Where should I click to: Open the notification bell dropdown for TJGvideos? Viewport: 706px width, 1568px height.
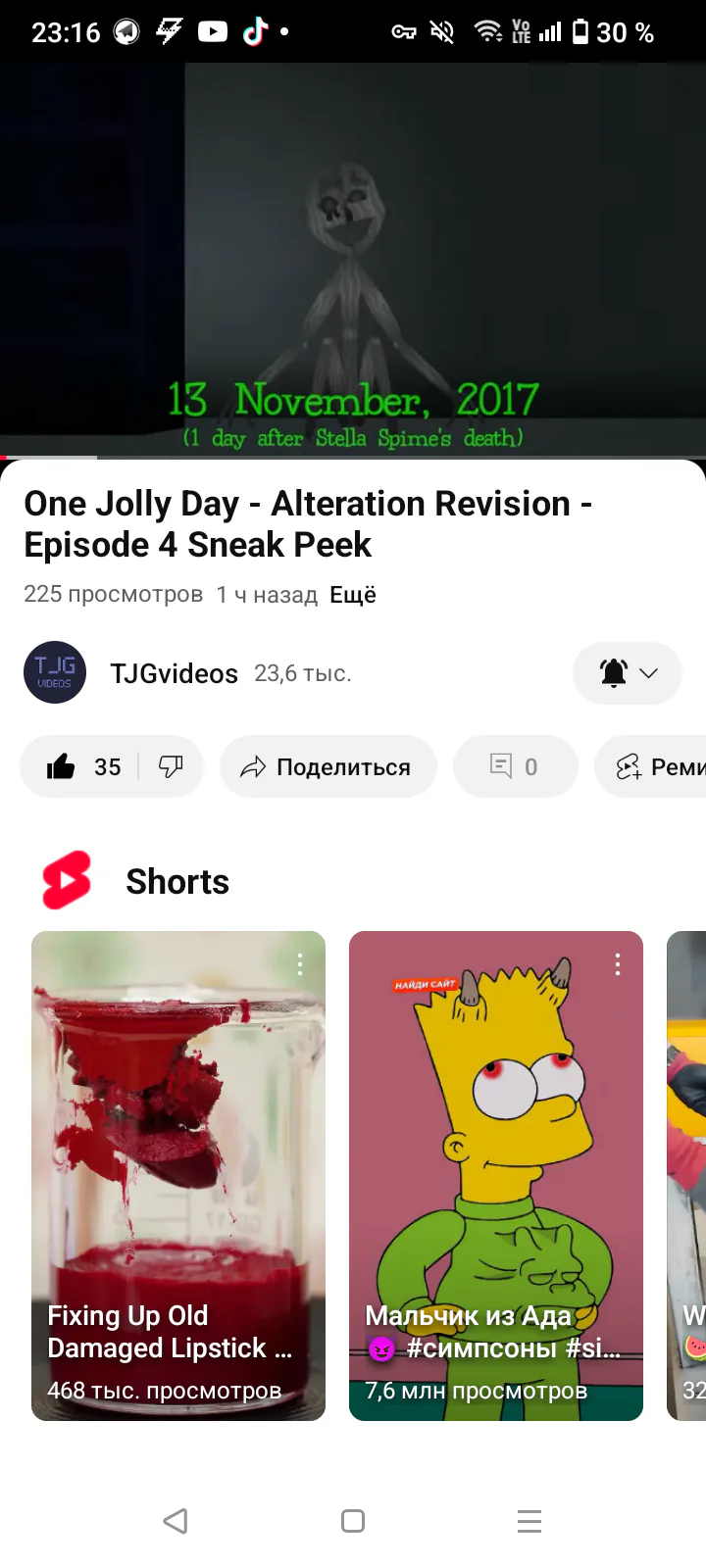click(x=627, y=673)
